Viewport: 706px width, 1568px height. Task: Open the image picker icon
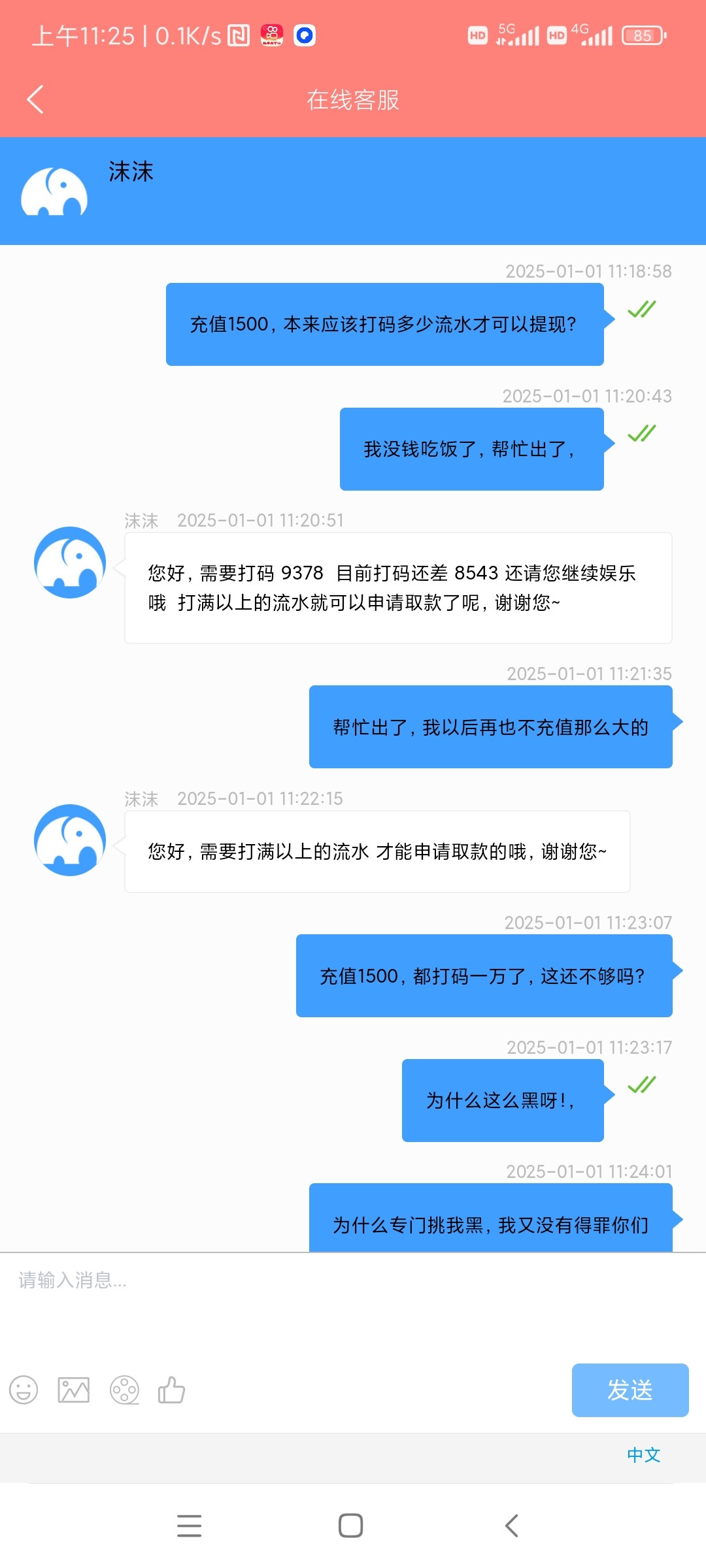[x=73, y=1390]
